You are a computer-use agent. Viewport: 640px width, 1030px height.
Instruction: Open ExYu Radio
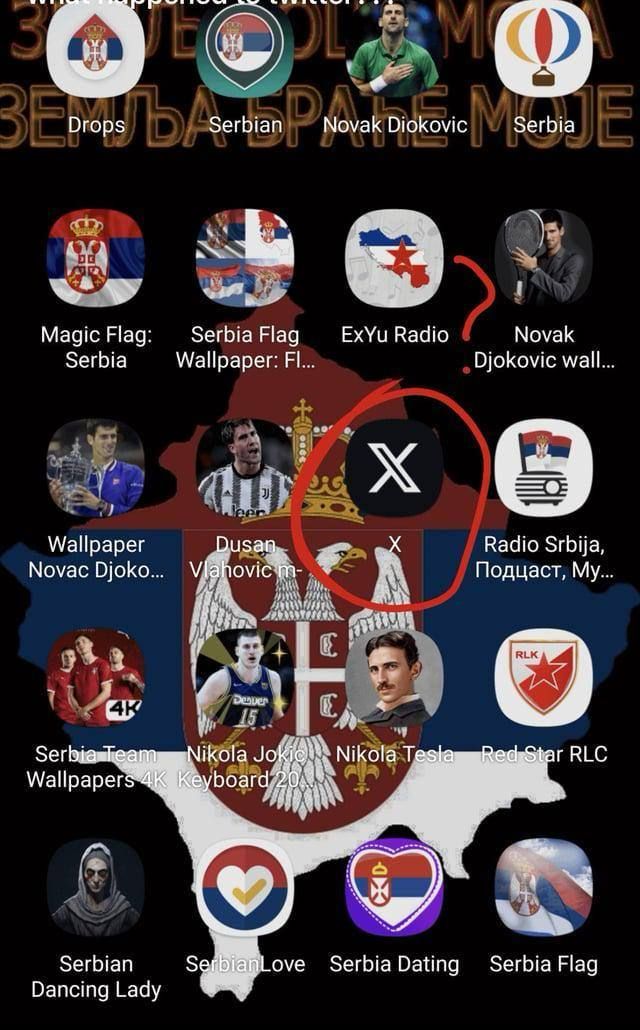(x=394, y=258)
